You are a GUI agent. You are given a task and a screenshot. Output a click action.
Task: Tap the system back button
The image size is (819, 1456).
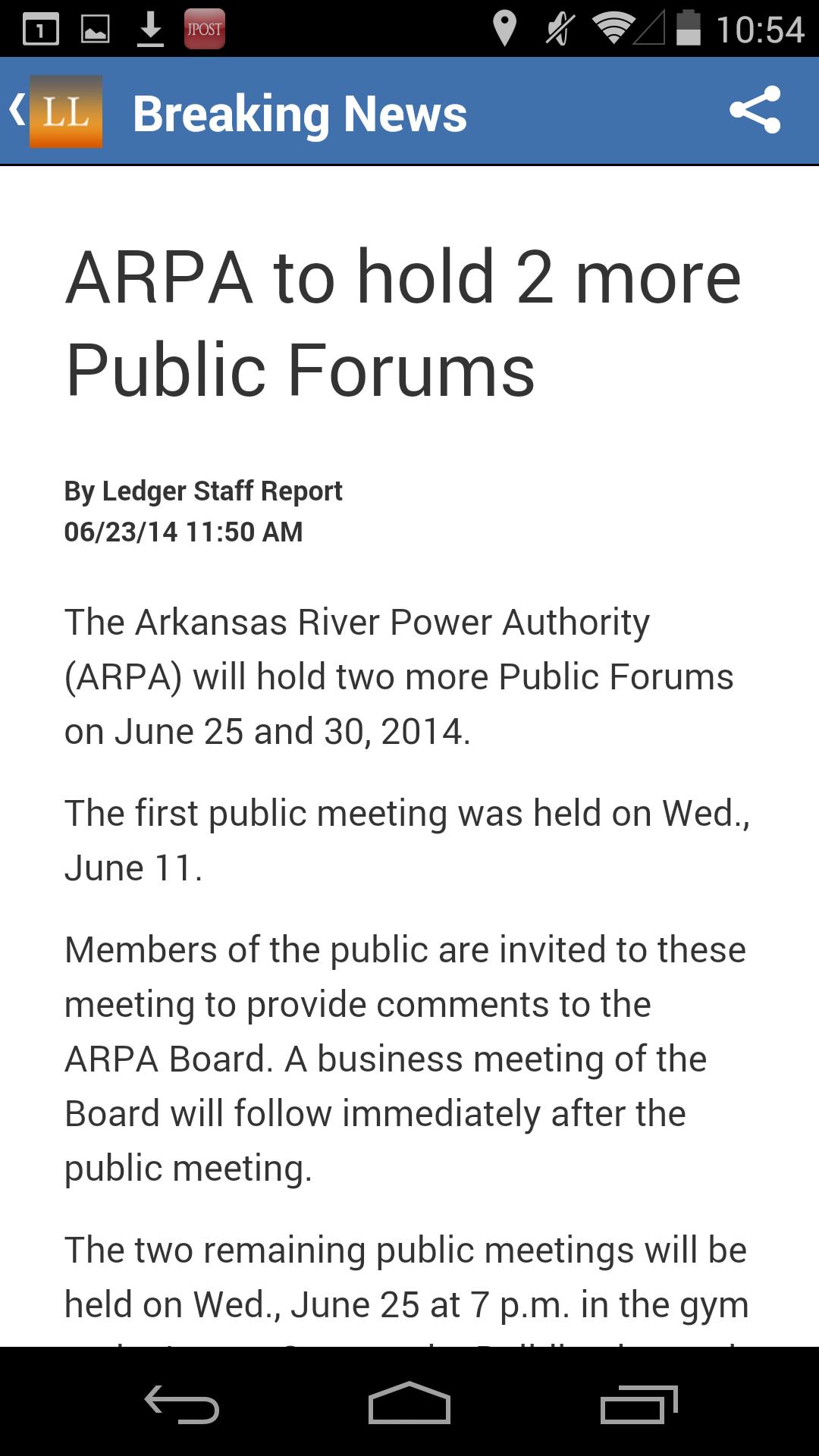(x=182, y=1404)
